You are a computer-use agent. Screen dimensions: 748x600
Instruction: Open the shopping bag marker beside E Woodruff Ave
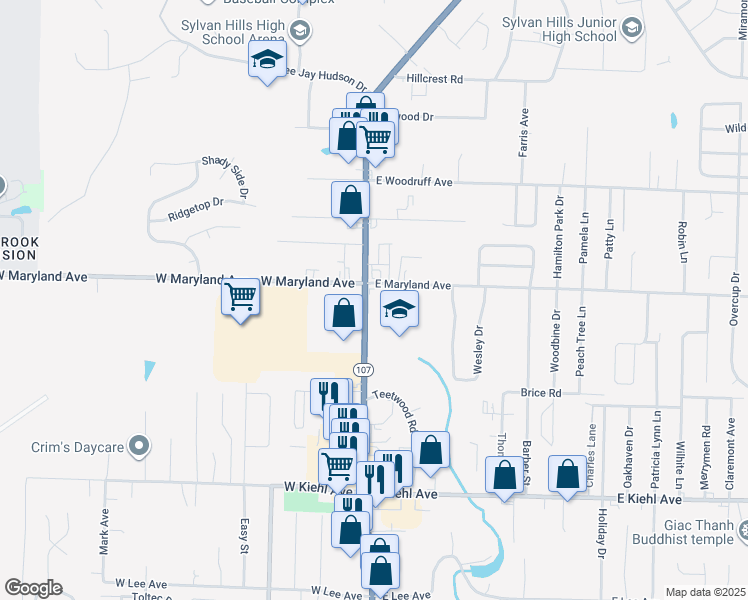351,199
